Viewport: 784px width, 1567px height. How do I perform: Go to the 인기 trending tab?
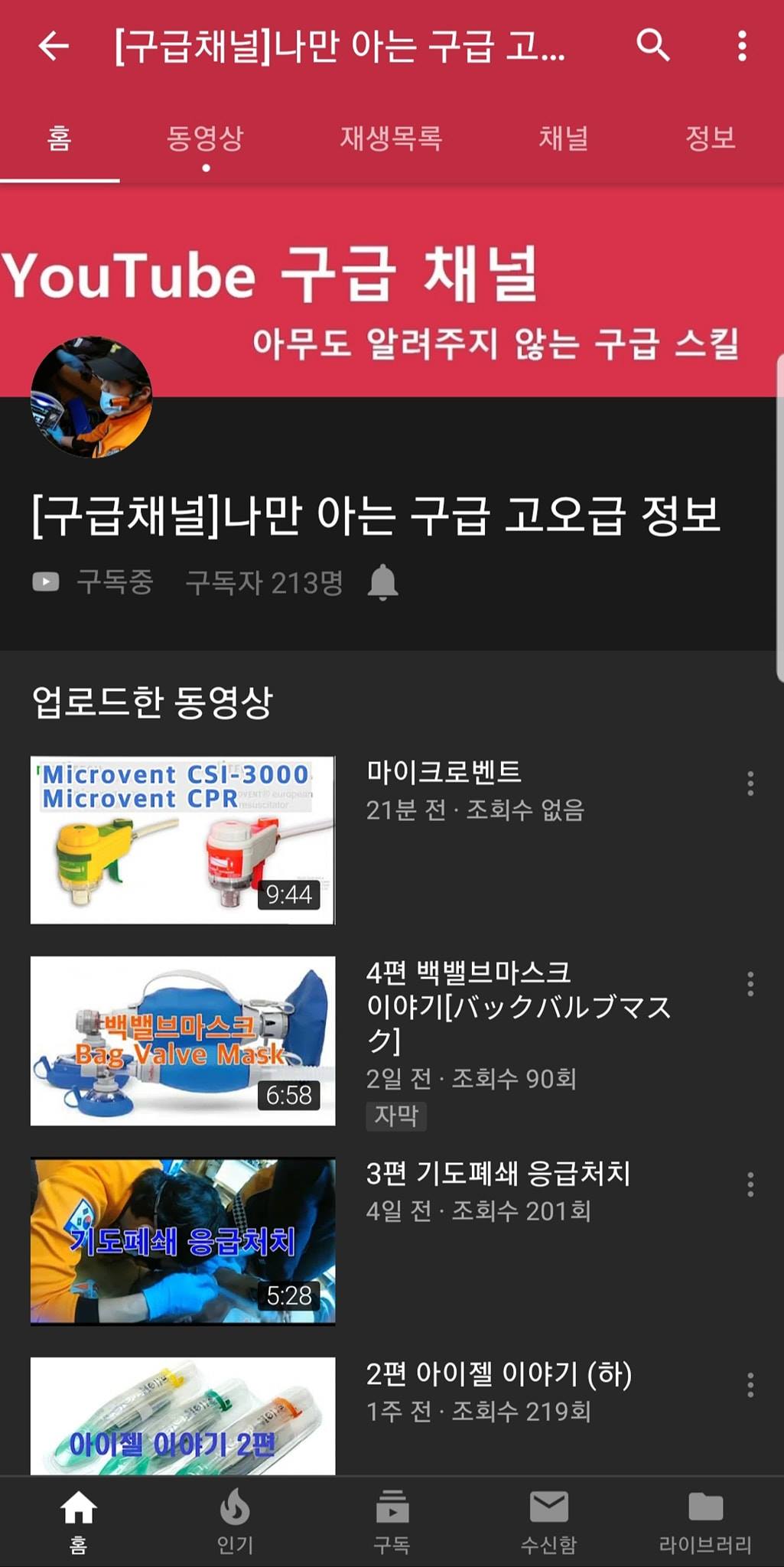pos(235,1521)
